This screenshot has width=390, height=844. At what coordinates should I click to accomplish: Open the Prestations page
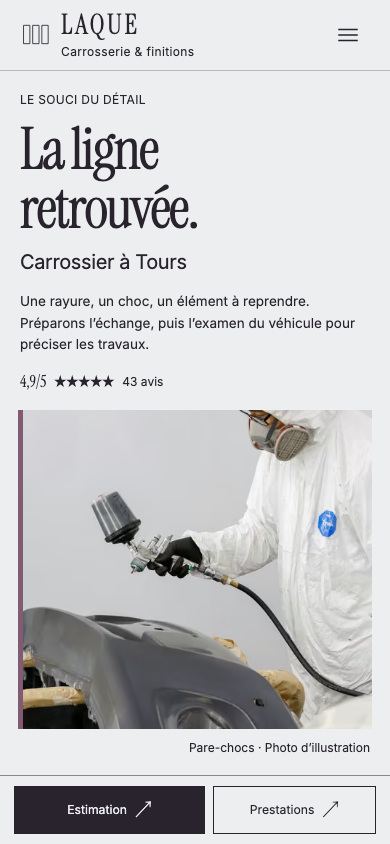tap(294, 810)
